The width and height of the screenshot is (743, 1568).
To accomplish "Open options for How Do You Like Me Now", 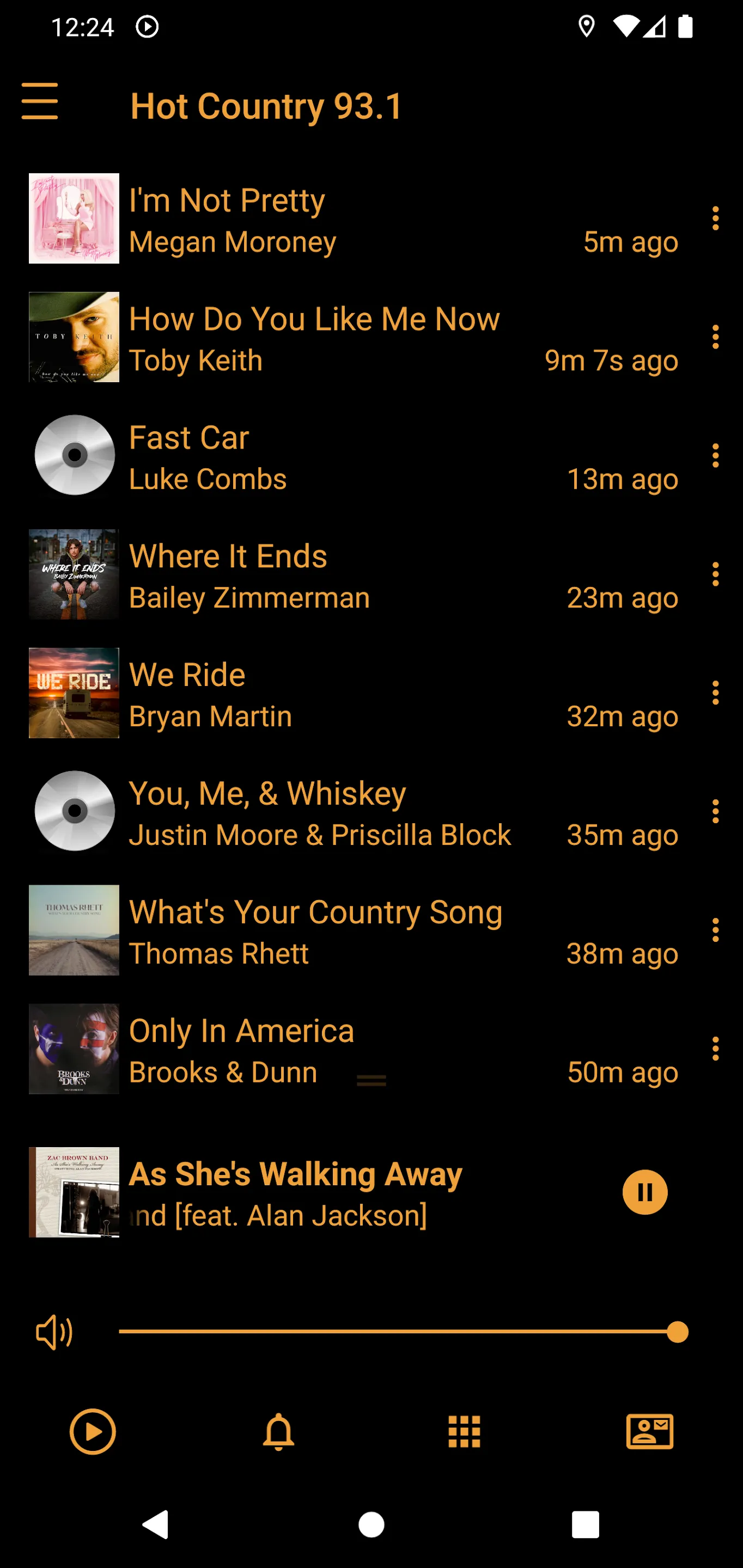I will (x=715, y=336).
